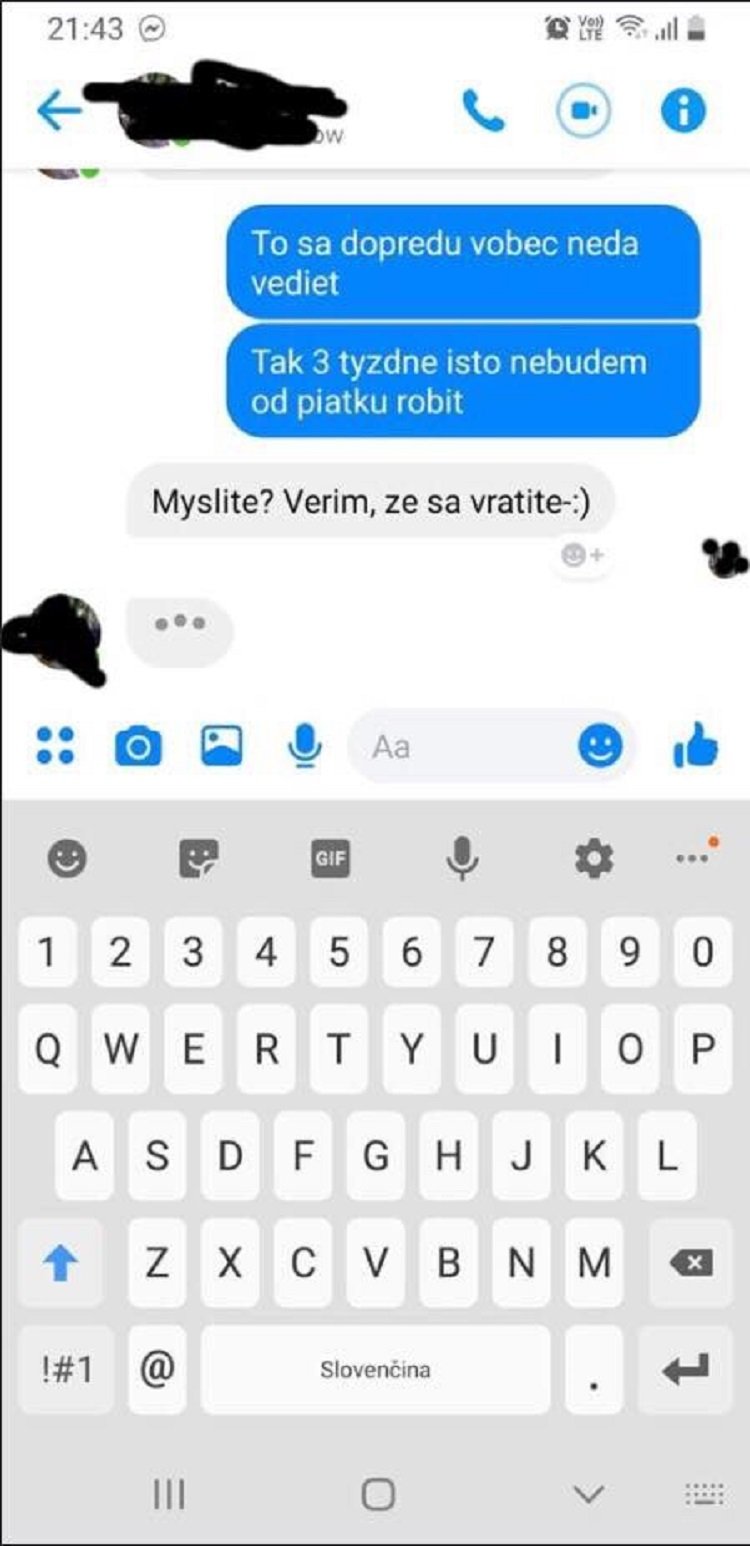
Task: Tap the backspace key
Action: click(x=690, y=1264)
